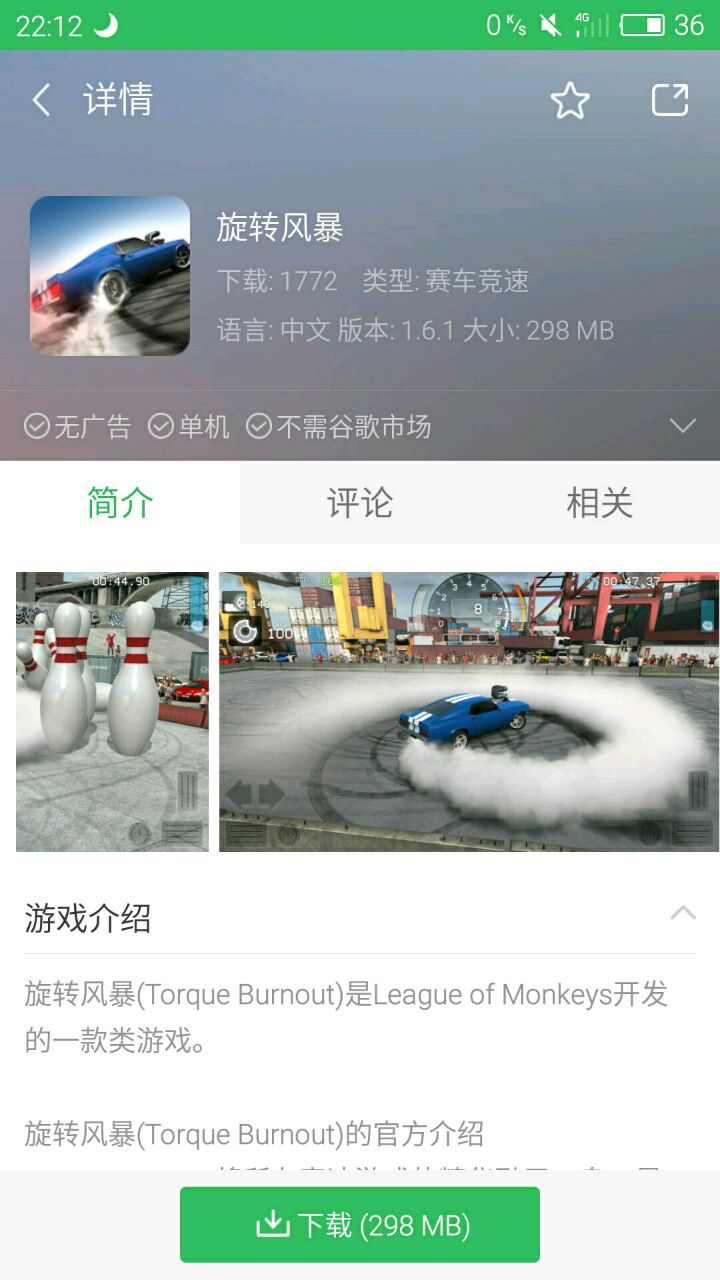Go back from the 详情 page
This screenshot has height=1280, width=720.
click(x=41, y=100)
